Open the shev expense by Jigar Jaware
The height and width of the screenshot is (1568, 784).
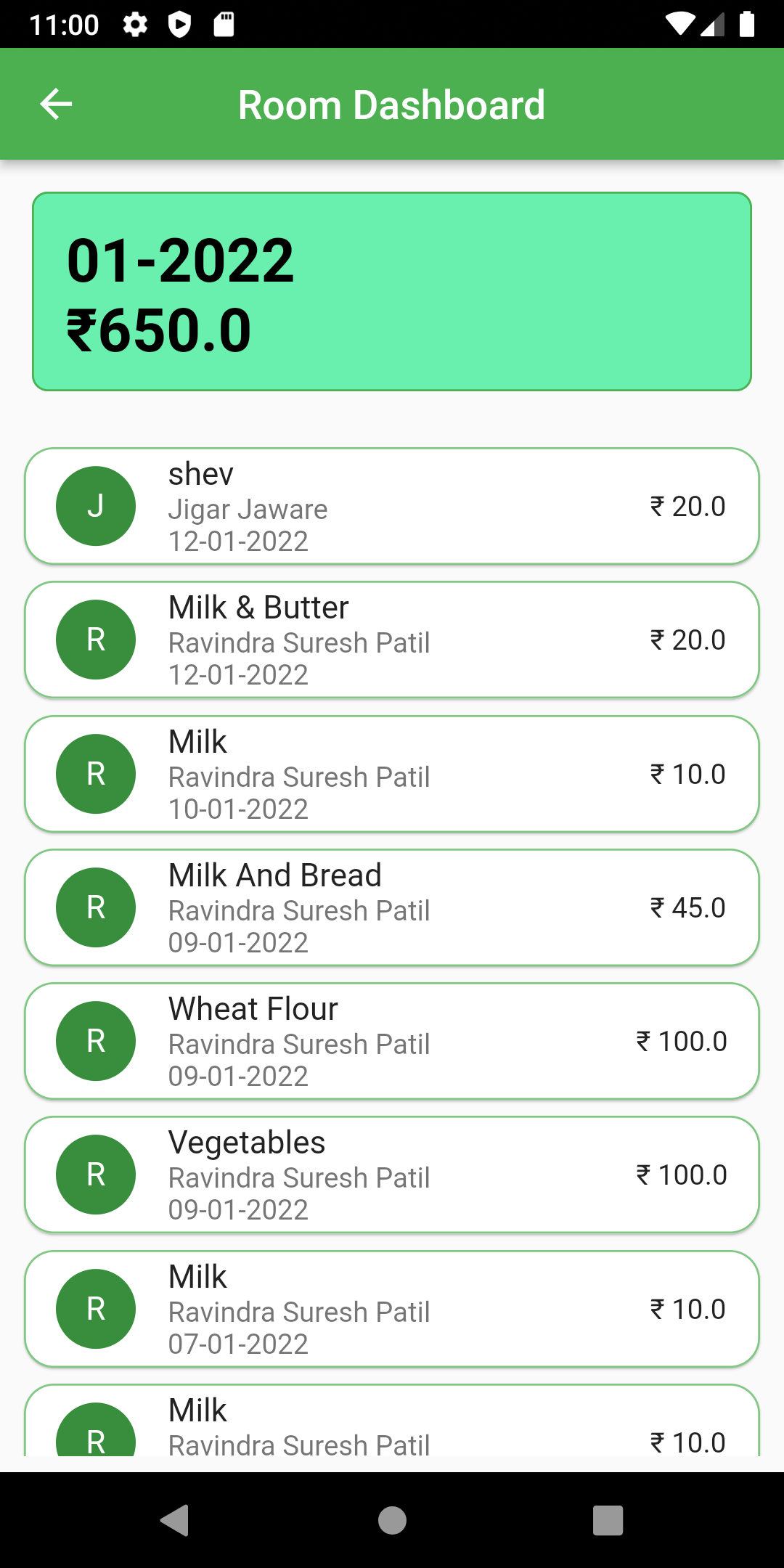click(x=392, y=506)
